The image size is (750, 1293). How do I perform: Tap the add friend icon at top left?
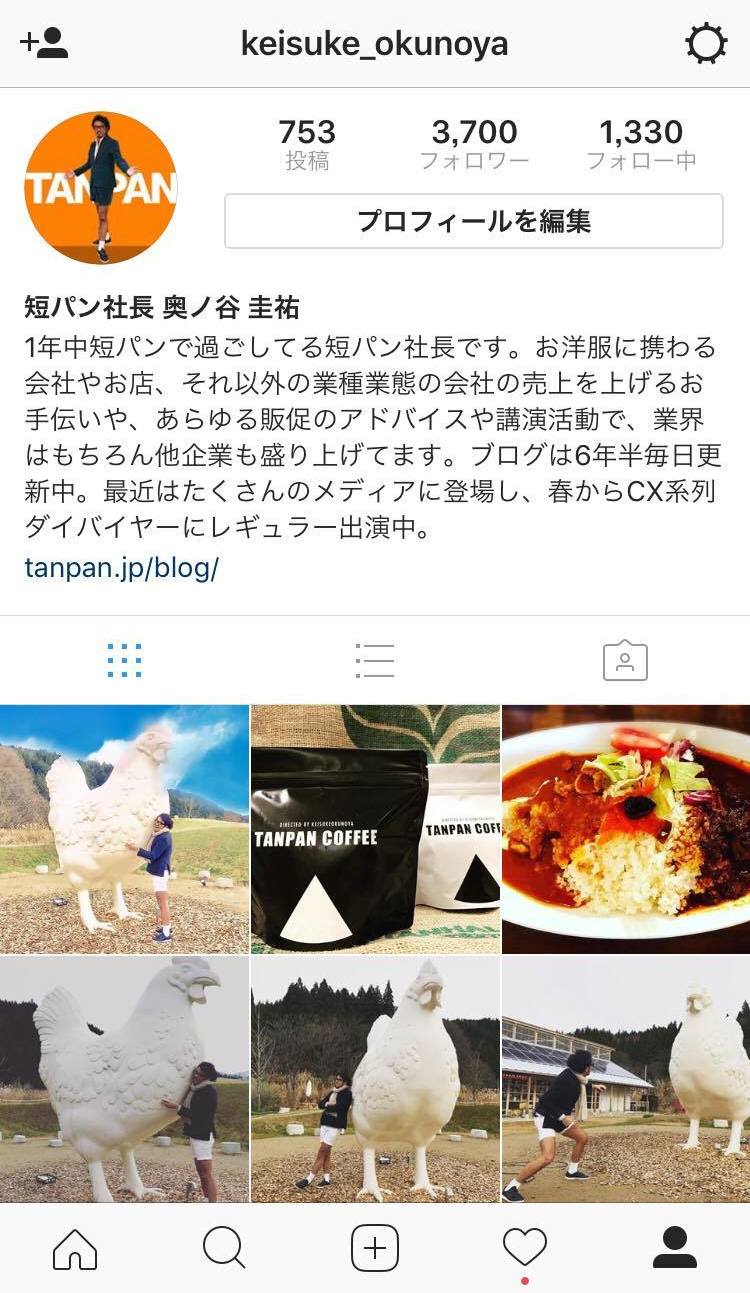click(40, 42)
